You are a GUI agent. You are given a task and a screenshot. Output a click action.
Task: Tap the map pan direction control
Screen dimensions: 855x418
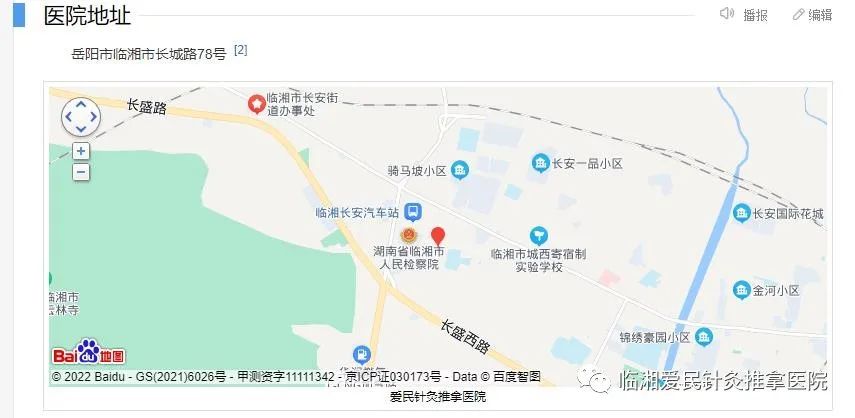[81, 117]
